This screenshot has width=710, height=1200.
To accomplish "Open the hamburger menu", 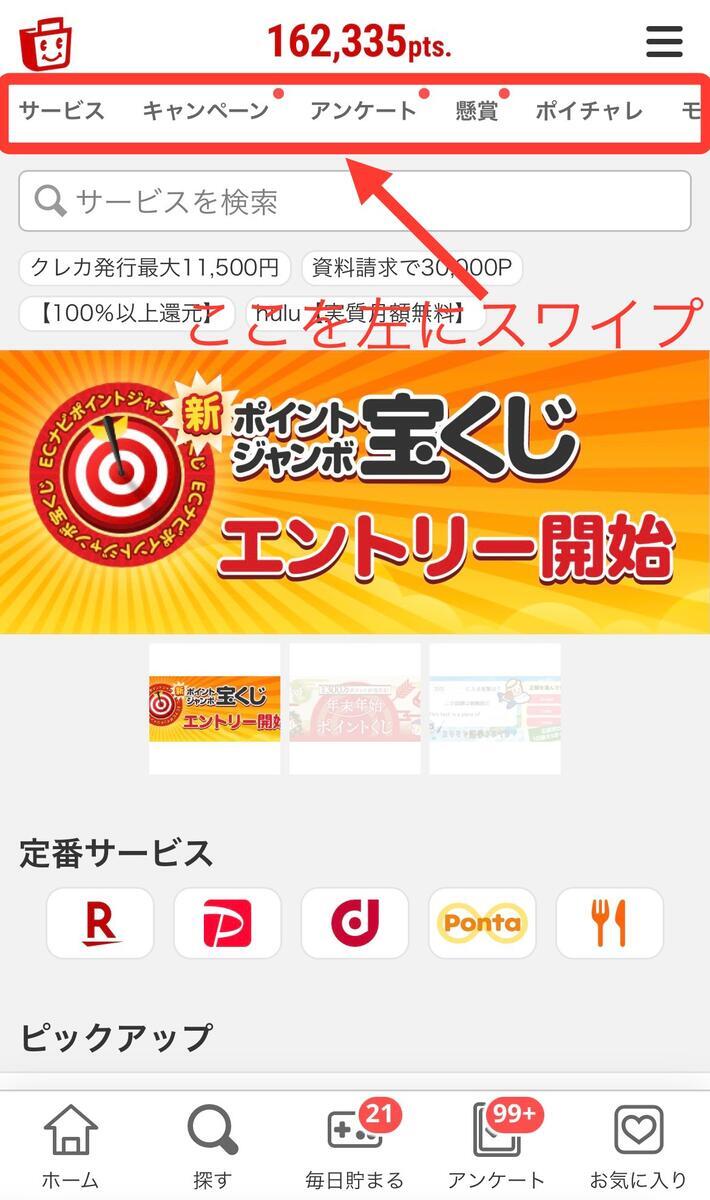I will (x=664, y=41).
